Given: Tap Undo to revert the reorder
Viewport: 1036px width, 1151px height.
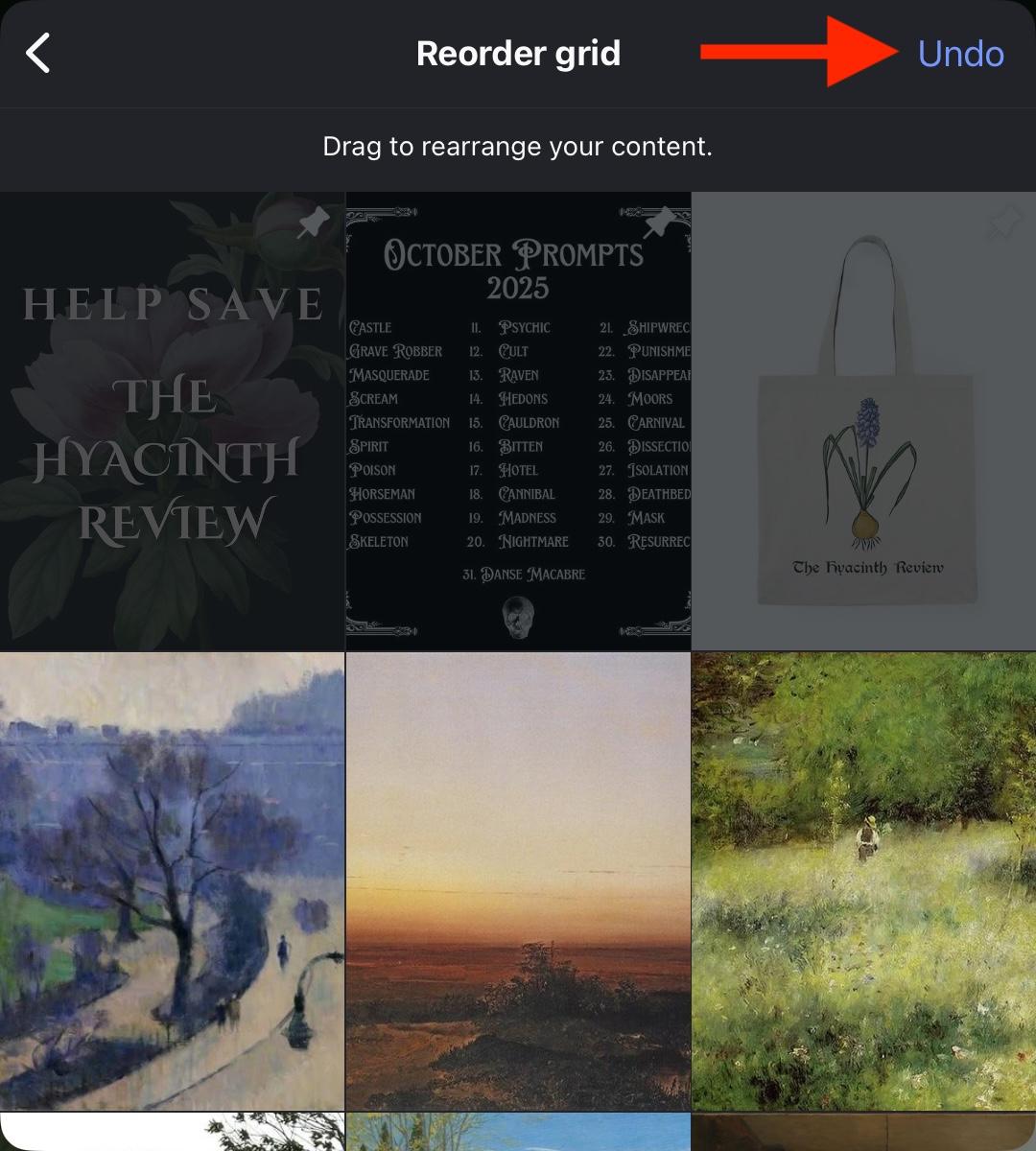Looking at the screenshot, I should pyautogui.click(x=960, y=54).
